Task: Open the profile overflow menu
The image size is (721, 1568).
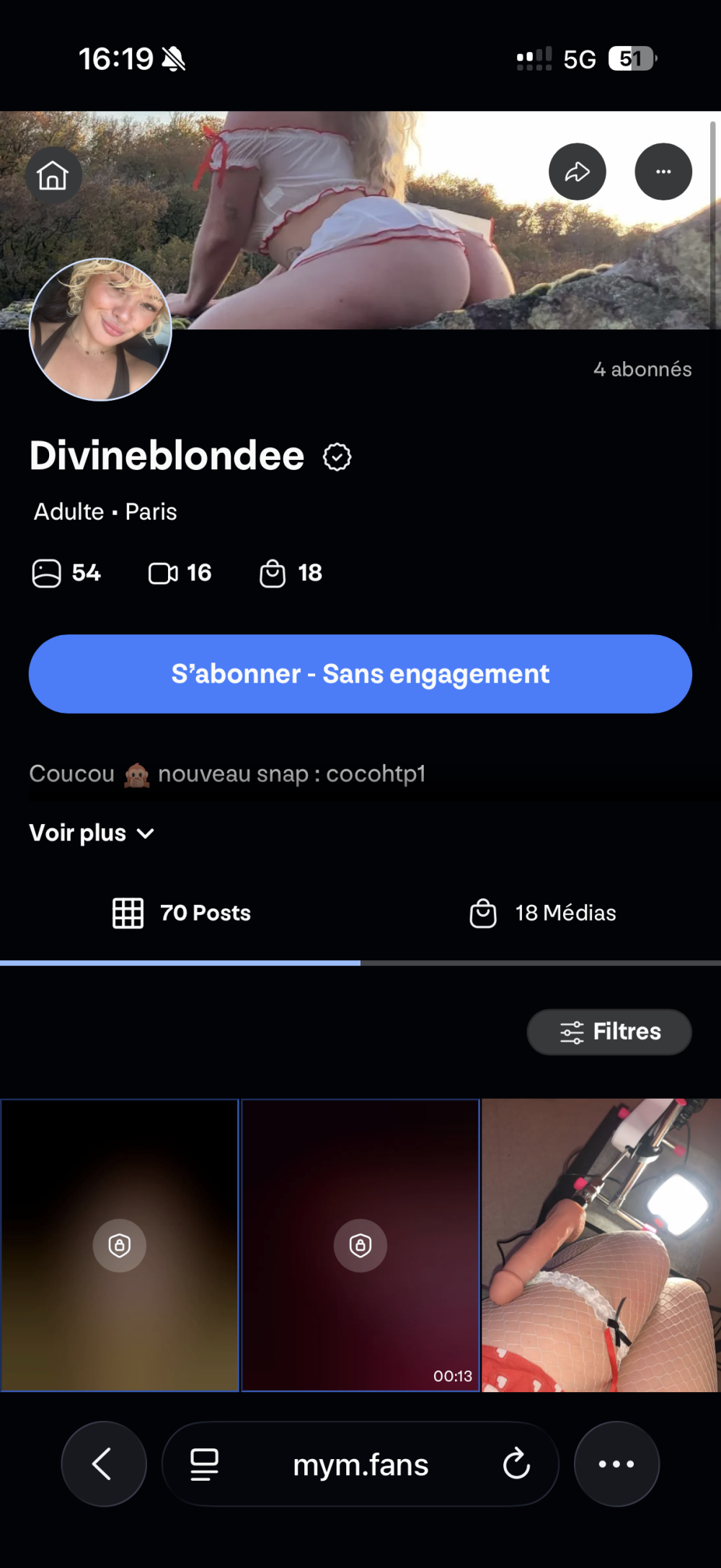Action: 663,172
